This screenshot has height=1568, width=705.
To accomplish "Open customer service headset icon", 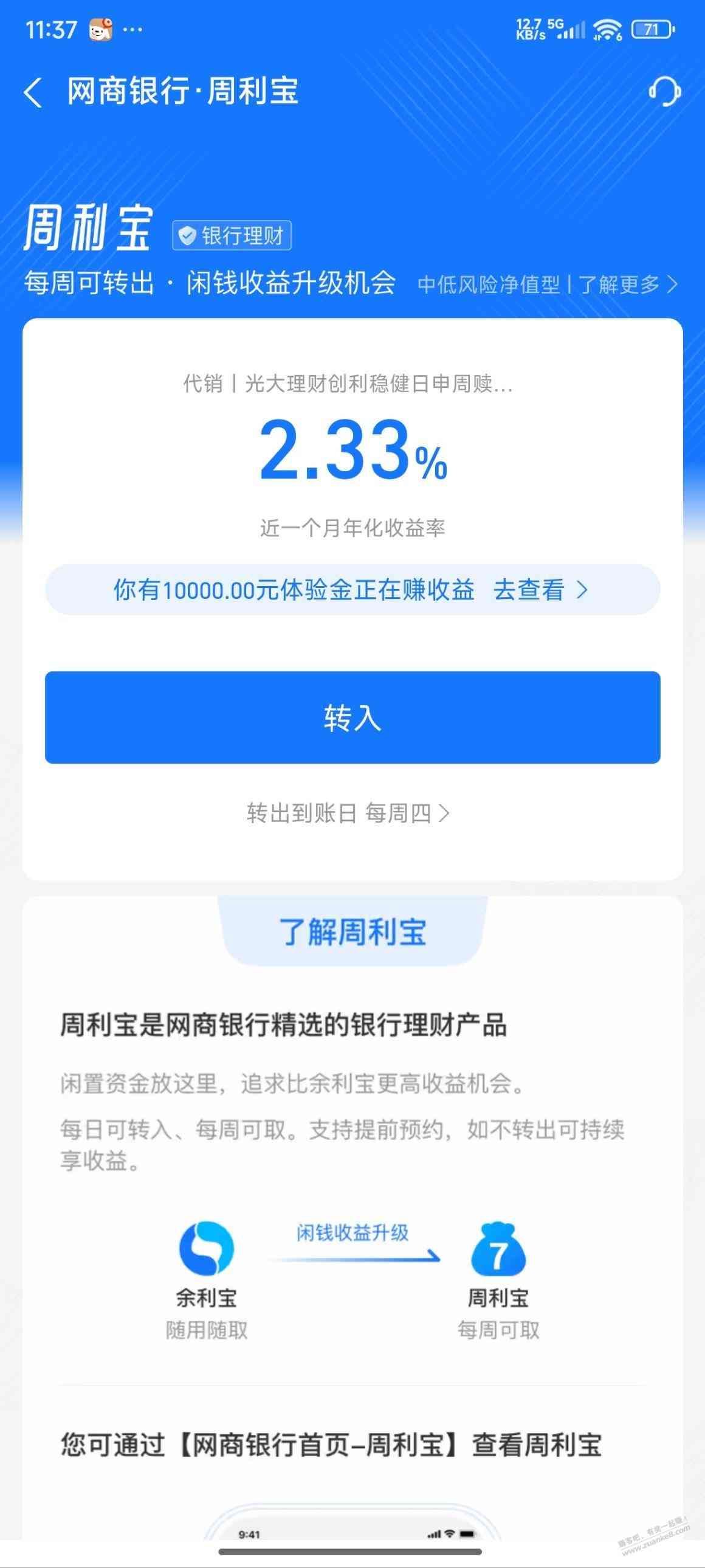I will (664, 92).
